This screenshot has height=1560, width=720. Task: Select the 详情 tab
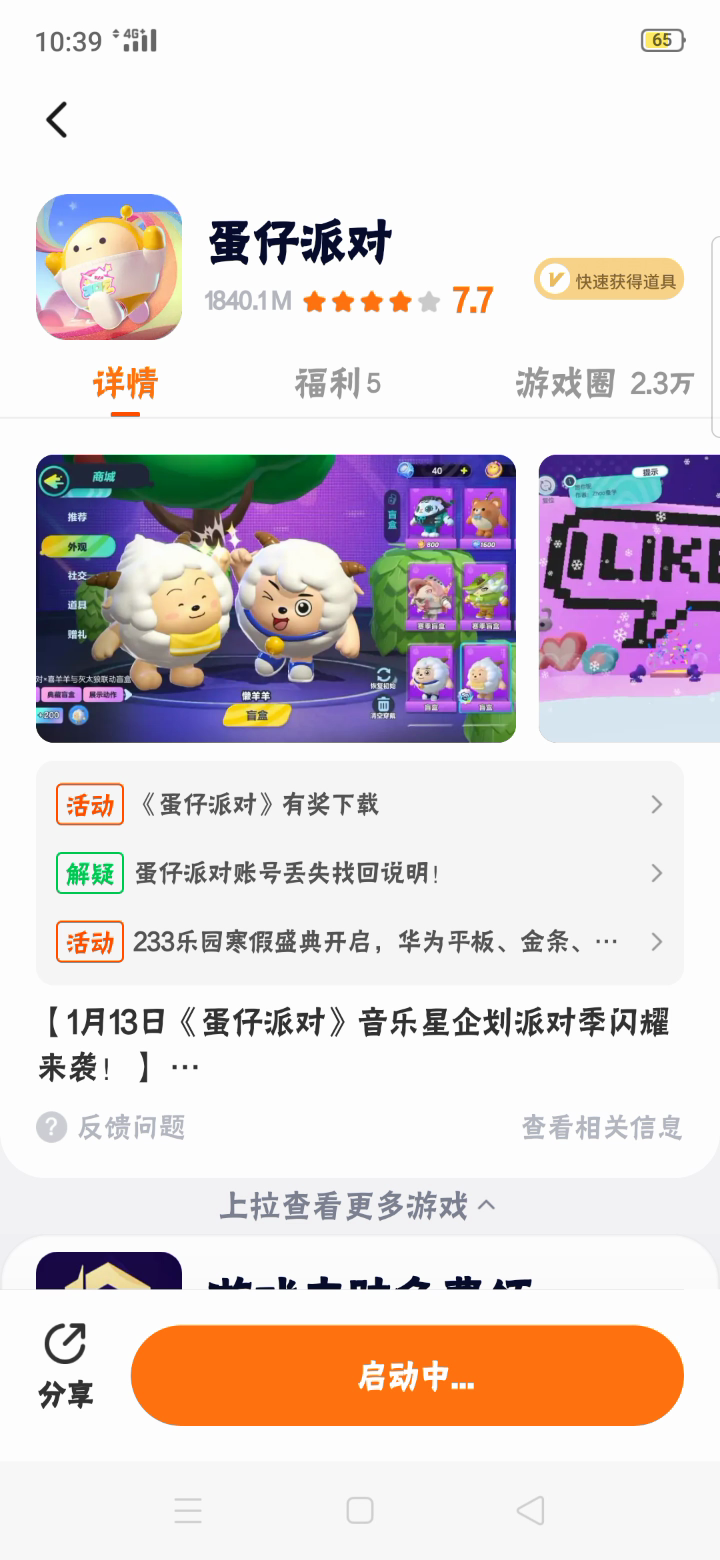125,383
